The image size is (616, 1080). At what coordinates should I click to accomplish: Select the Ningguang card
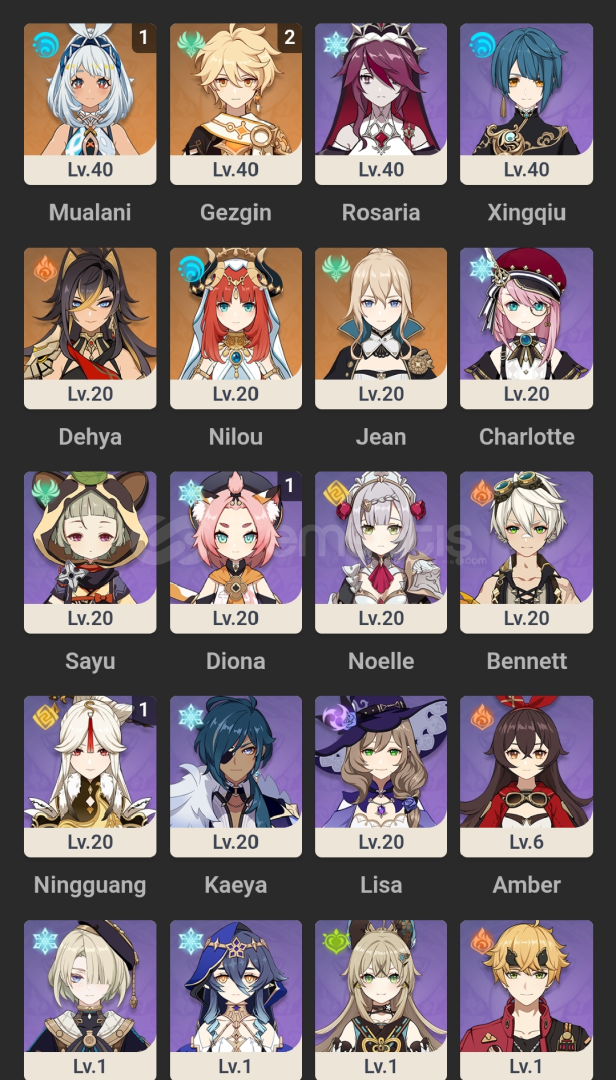(90, 775)
